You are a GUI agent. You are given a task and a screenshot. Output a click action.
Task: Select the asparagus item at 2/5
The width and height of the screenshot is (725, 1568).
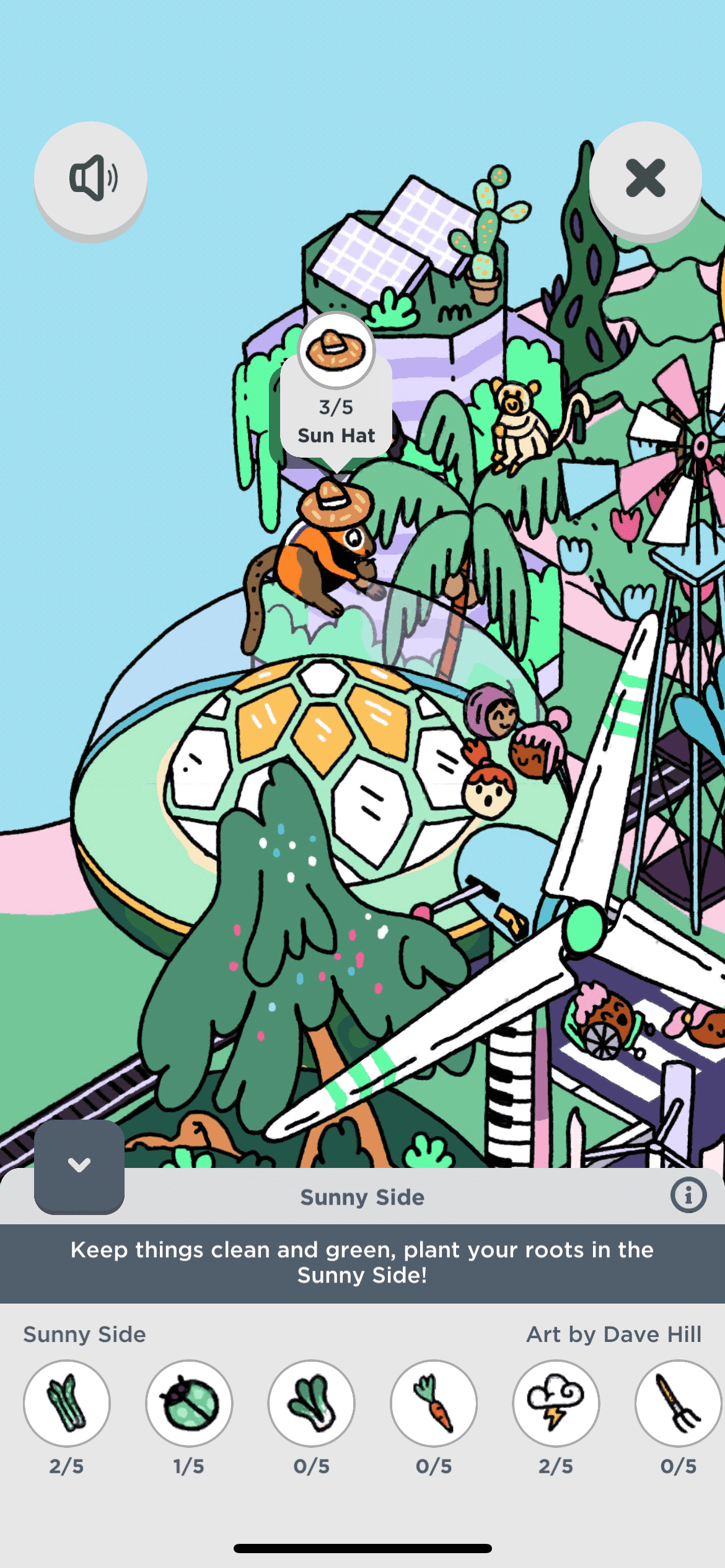(x=67, y=1403)
